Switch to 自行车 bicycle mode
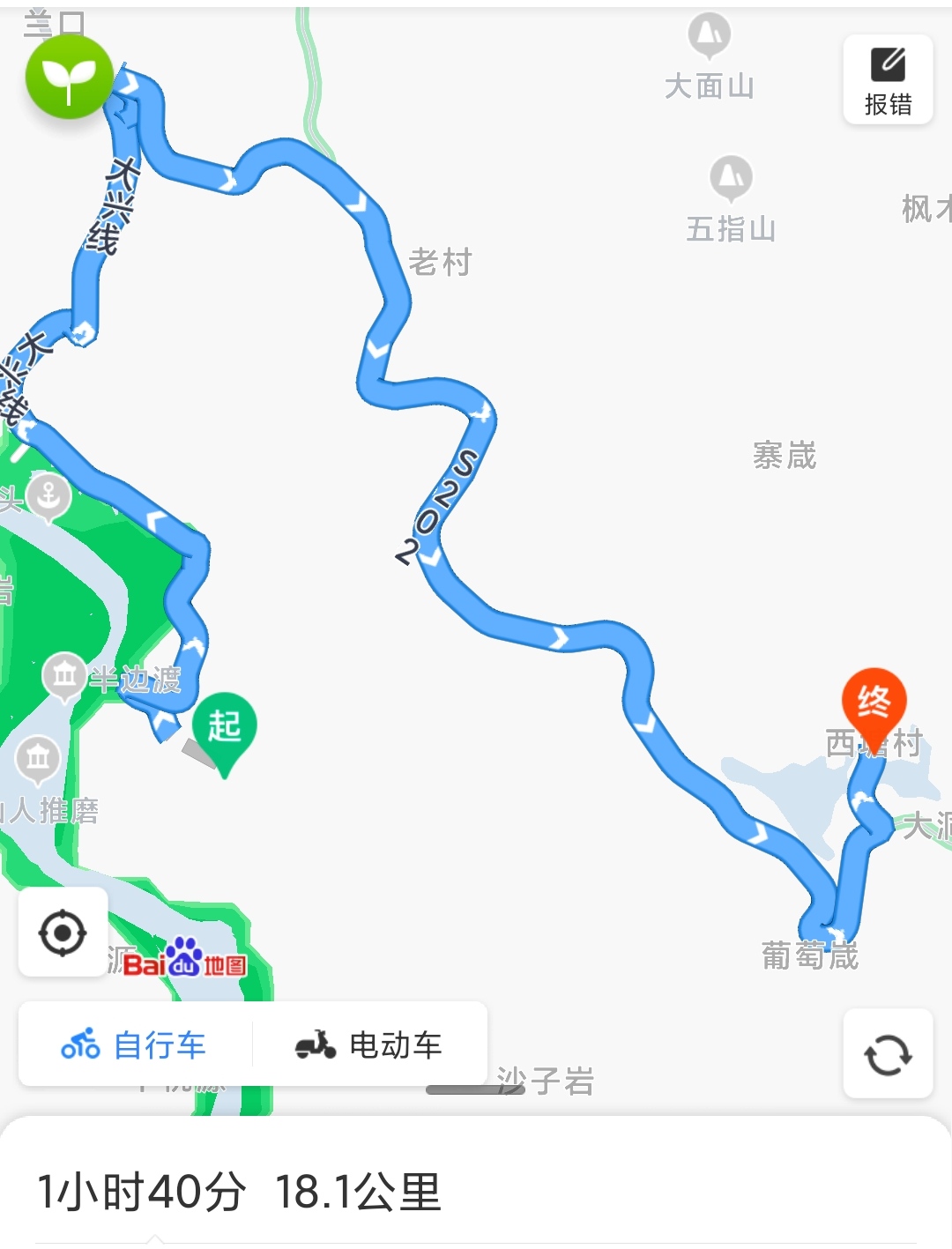Image resolution: width=952 pixels, height=1249 pixels. [135, 1045]
